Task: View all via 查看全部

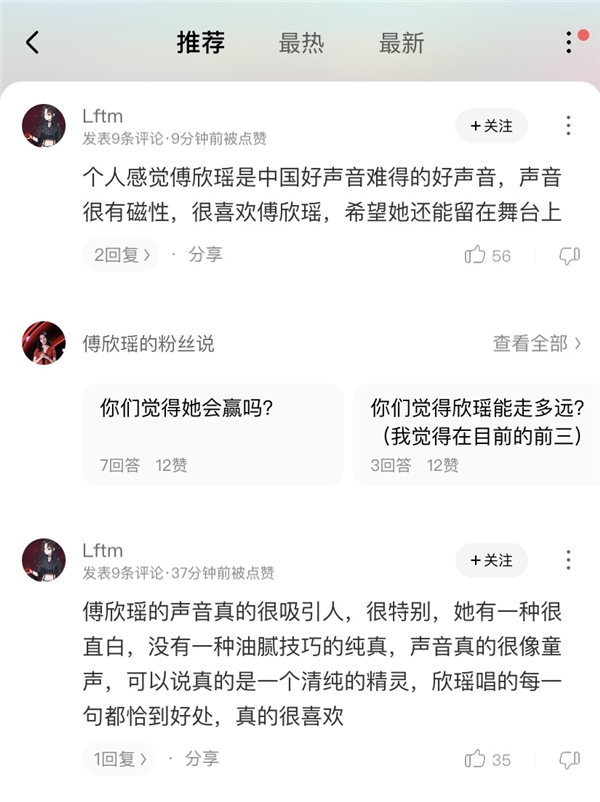Action: coord(537,344)
